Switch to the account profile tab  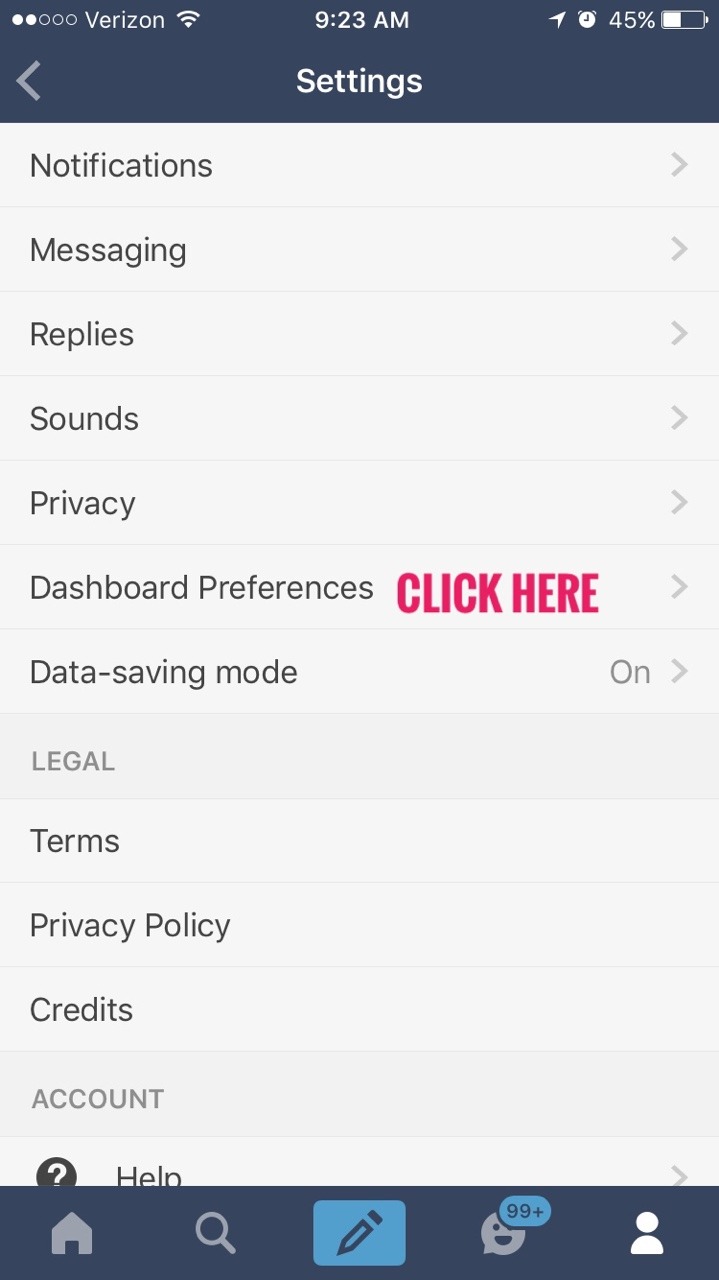point(647,1233)
